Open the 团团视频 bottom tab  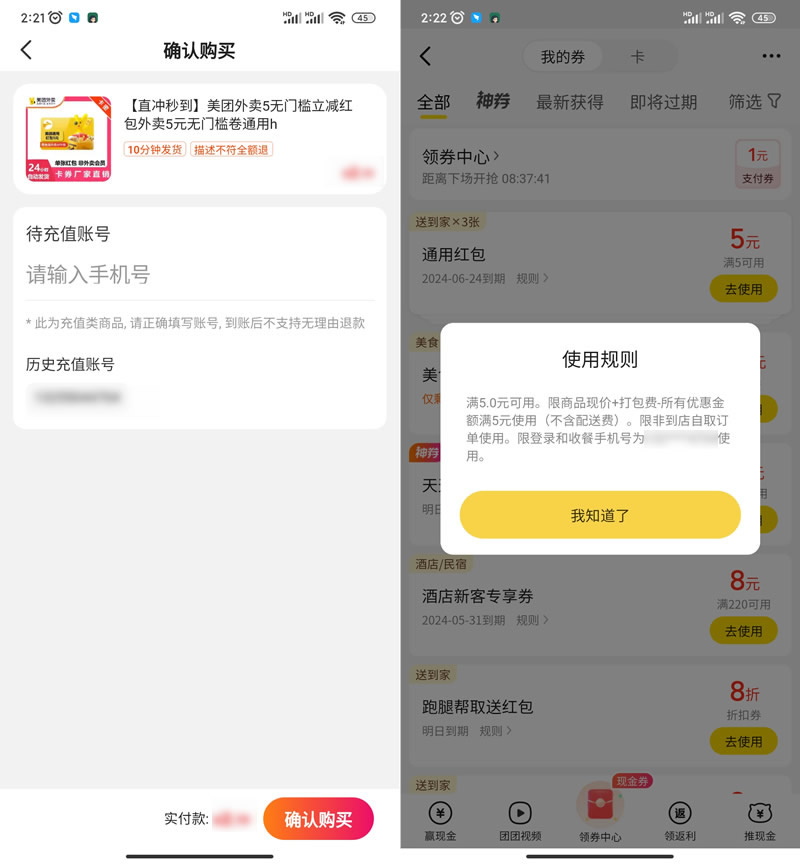point(520,822)
